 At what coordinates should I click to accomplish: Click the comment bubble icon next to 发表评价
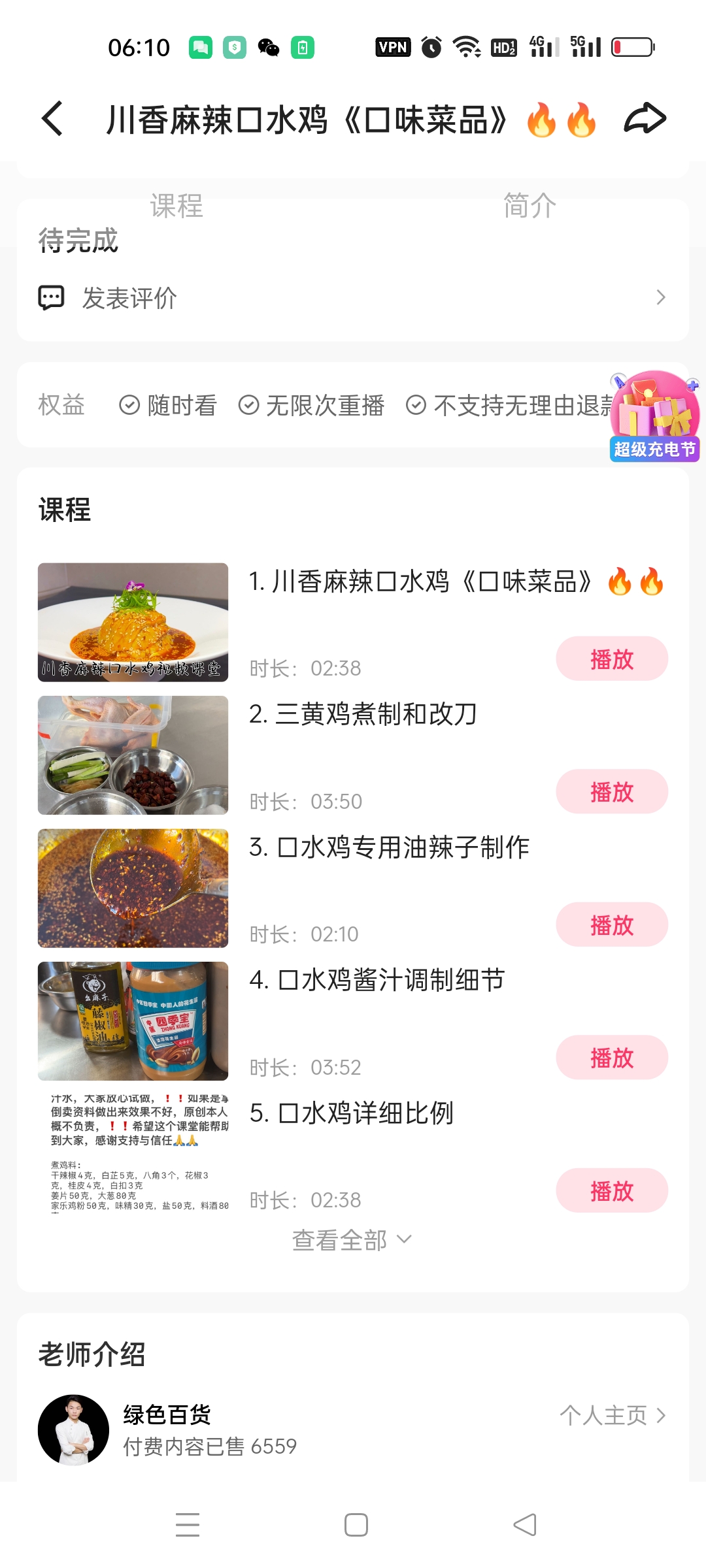click(51, 297)
